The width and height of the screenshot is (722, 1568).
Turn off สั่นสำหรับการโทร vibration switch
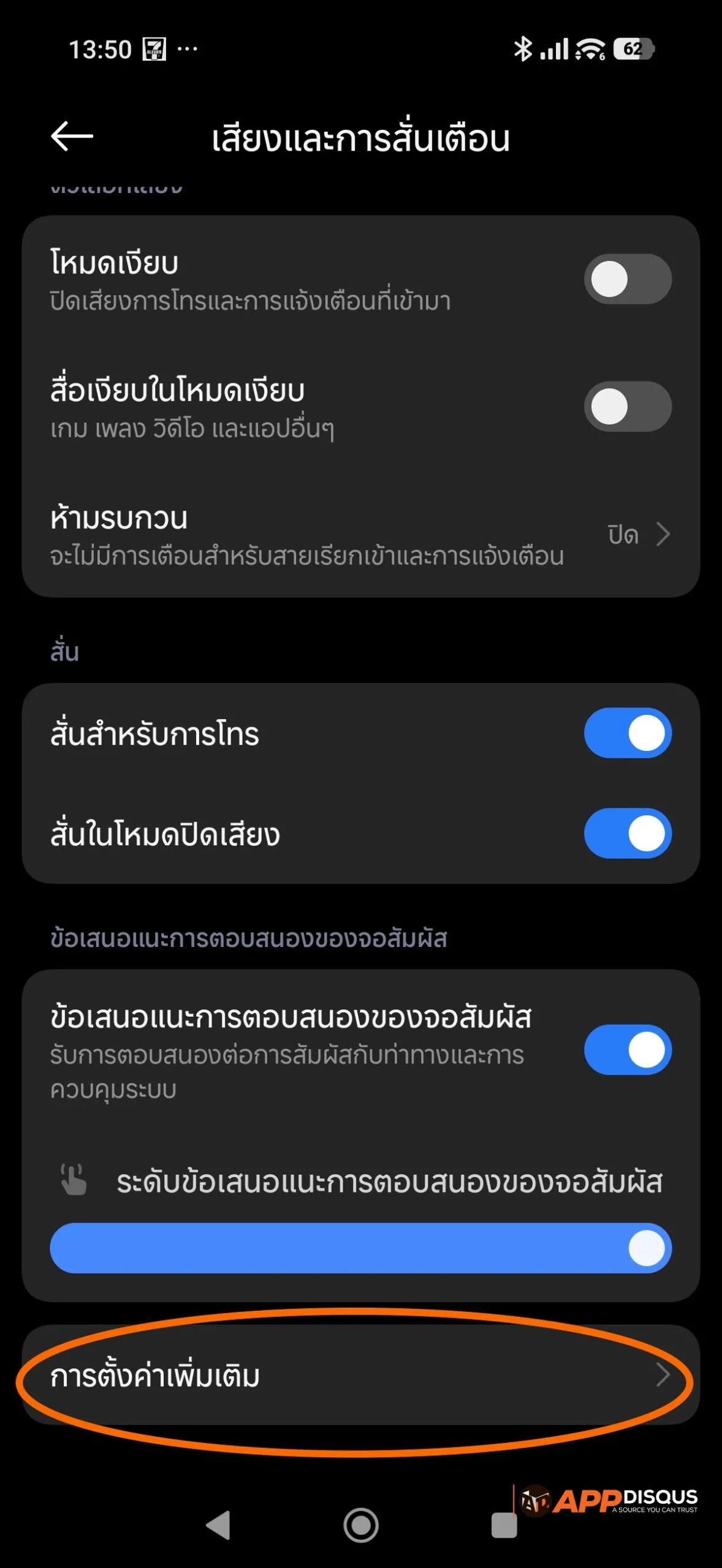click(x=627, y=733)
